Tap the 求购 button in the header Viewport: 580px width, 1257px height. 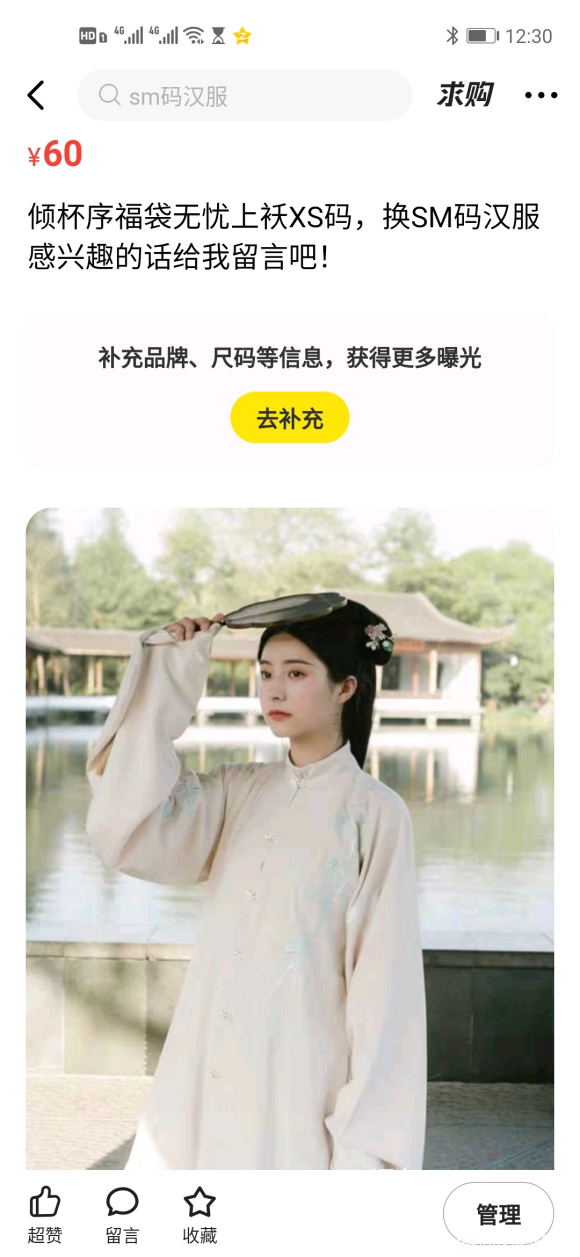click(465, 96)
